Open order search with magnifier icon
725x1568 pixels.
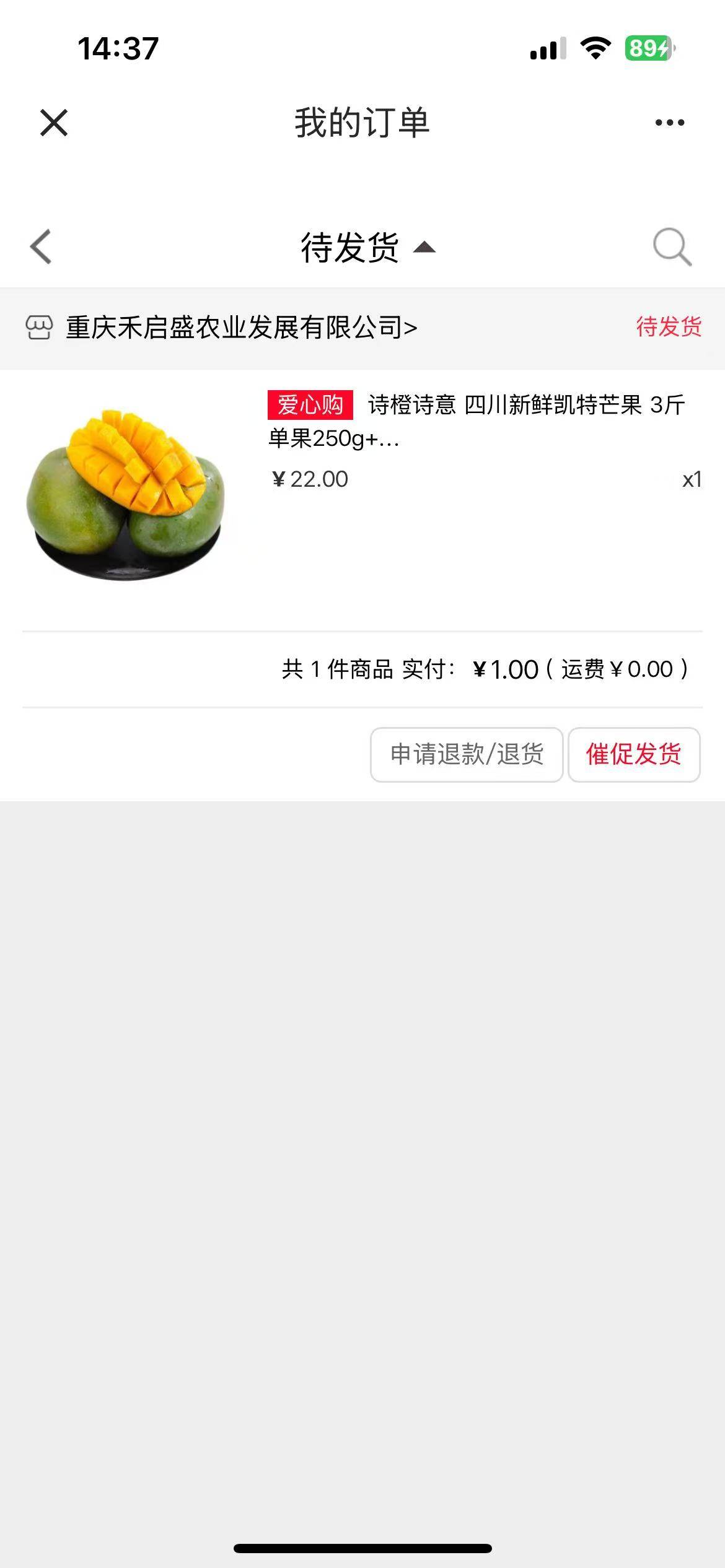pos(672,246)
